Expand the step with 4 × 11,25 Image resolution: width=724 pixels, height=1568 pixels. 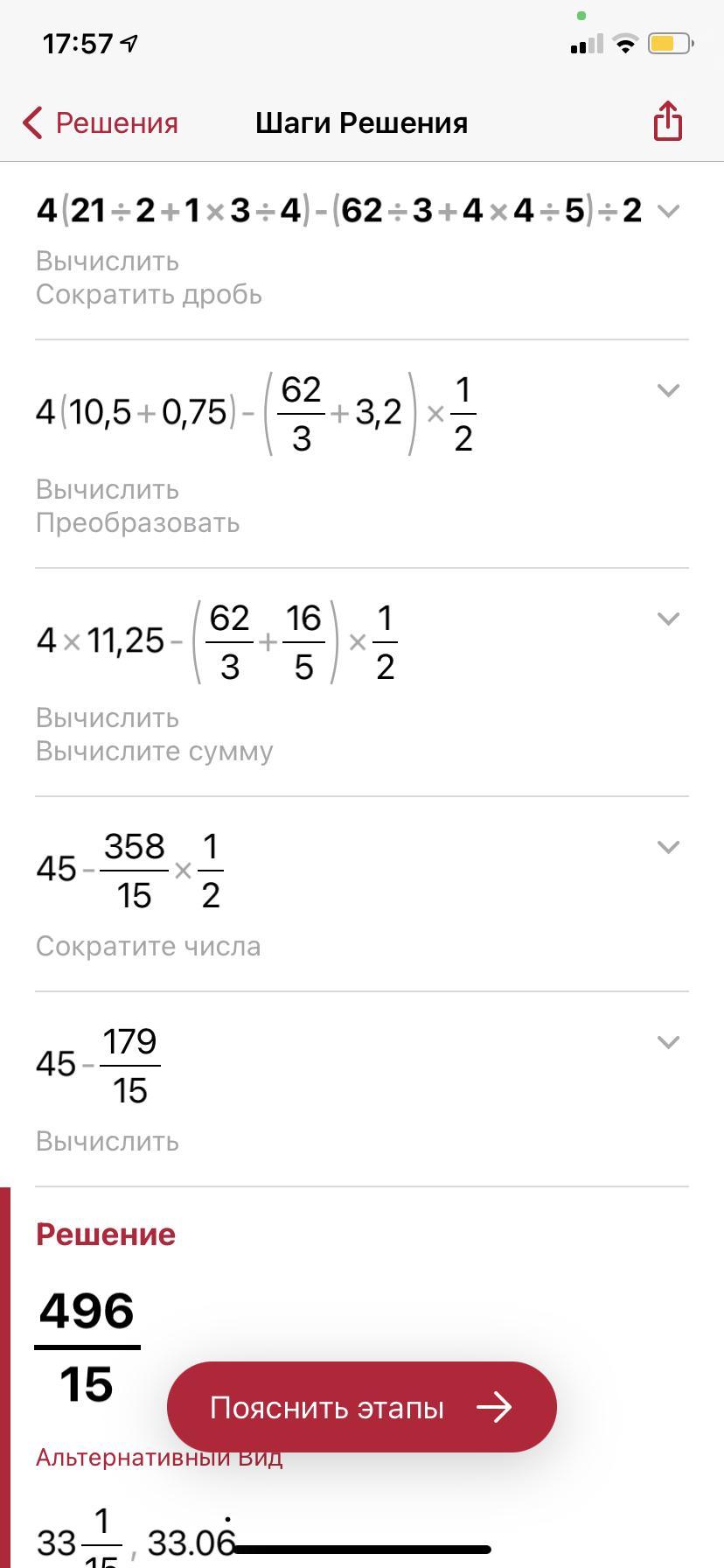[x=668, y=619]
